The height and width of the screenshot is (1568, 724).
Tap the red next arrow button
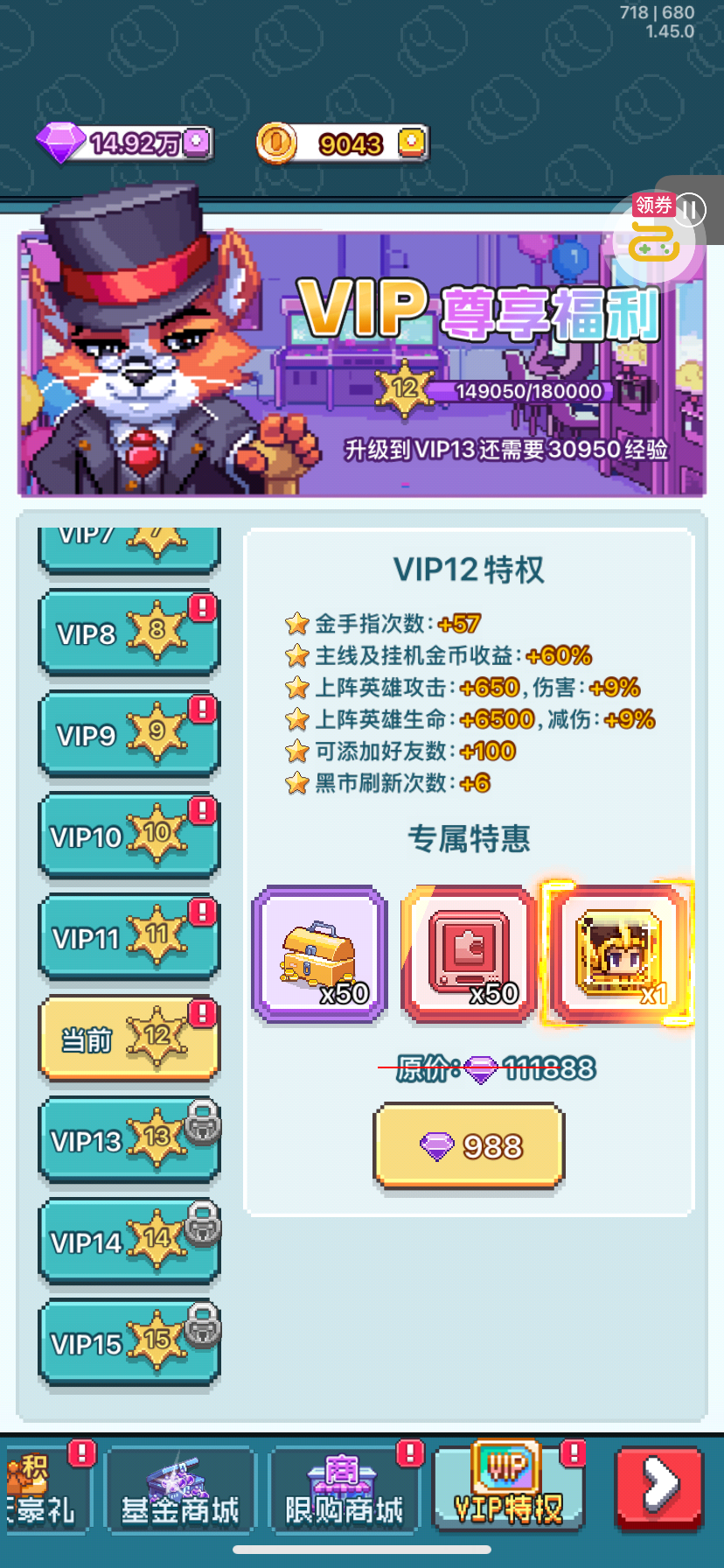pyautogui.click(x=659, y=1489)
